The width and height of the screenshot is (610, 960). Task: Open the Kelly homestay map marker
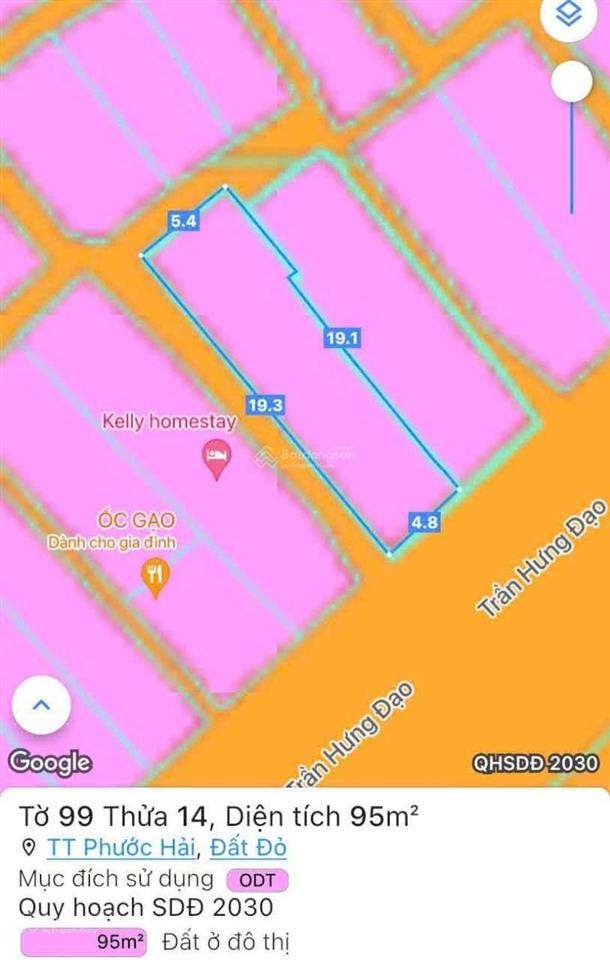pos(215,461)
